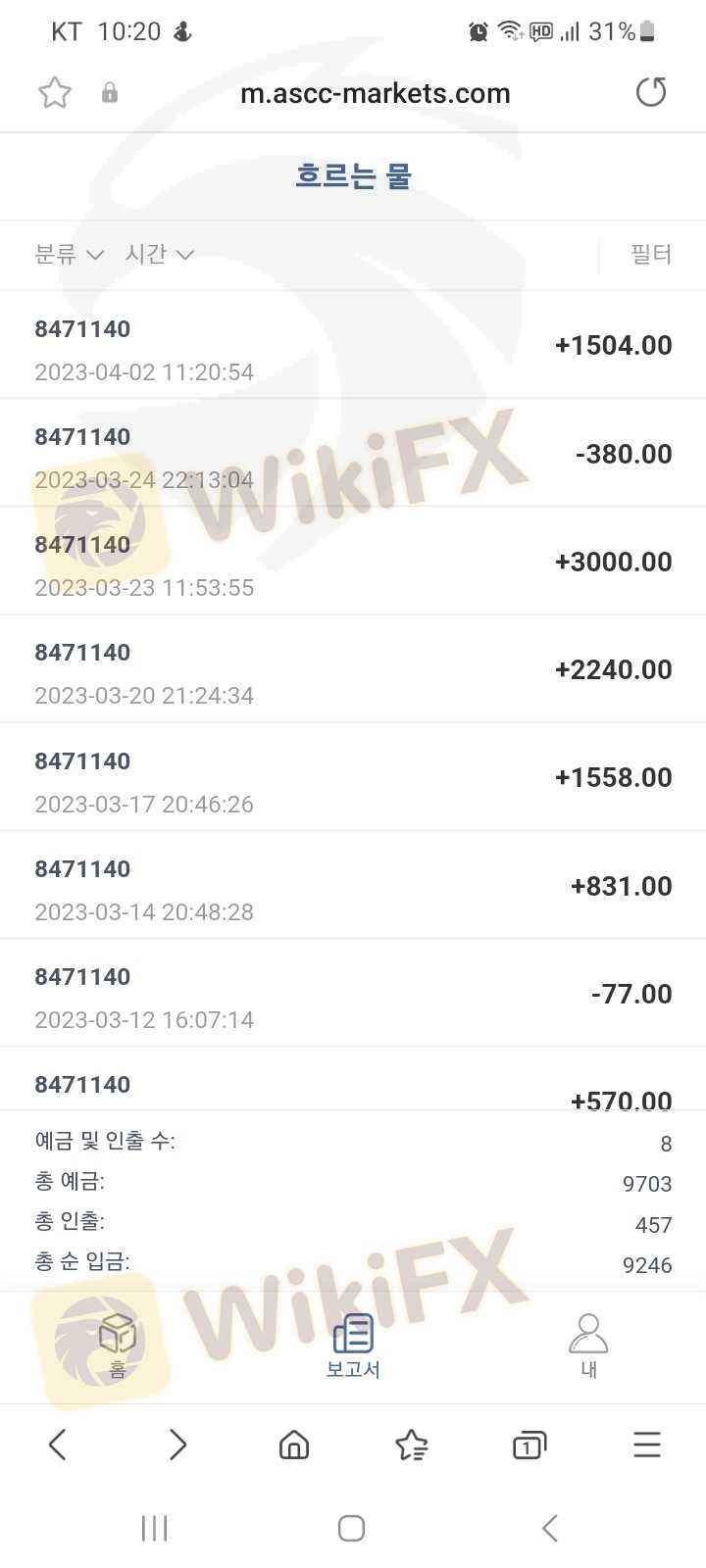This screenshot has width=706, height=1568.
Task: Open the -77.00 transaction from 2023-03-12
Action: pos(353,993)
